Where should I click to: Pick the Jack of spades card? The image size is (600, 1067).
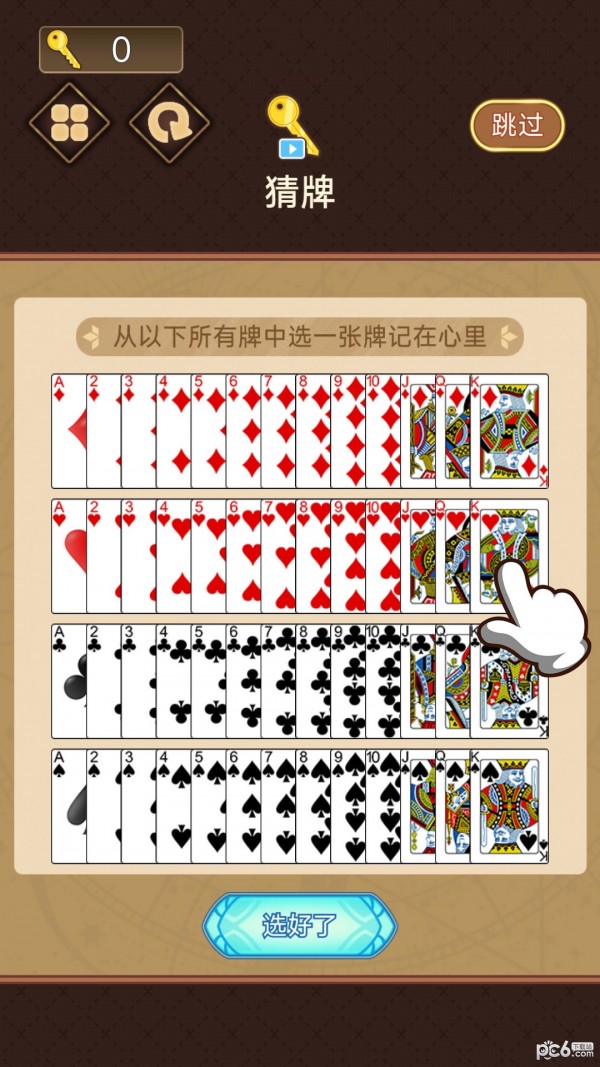click(x=417, y=806)
